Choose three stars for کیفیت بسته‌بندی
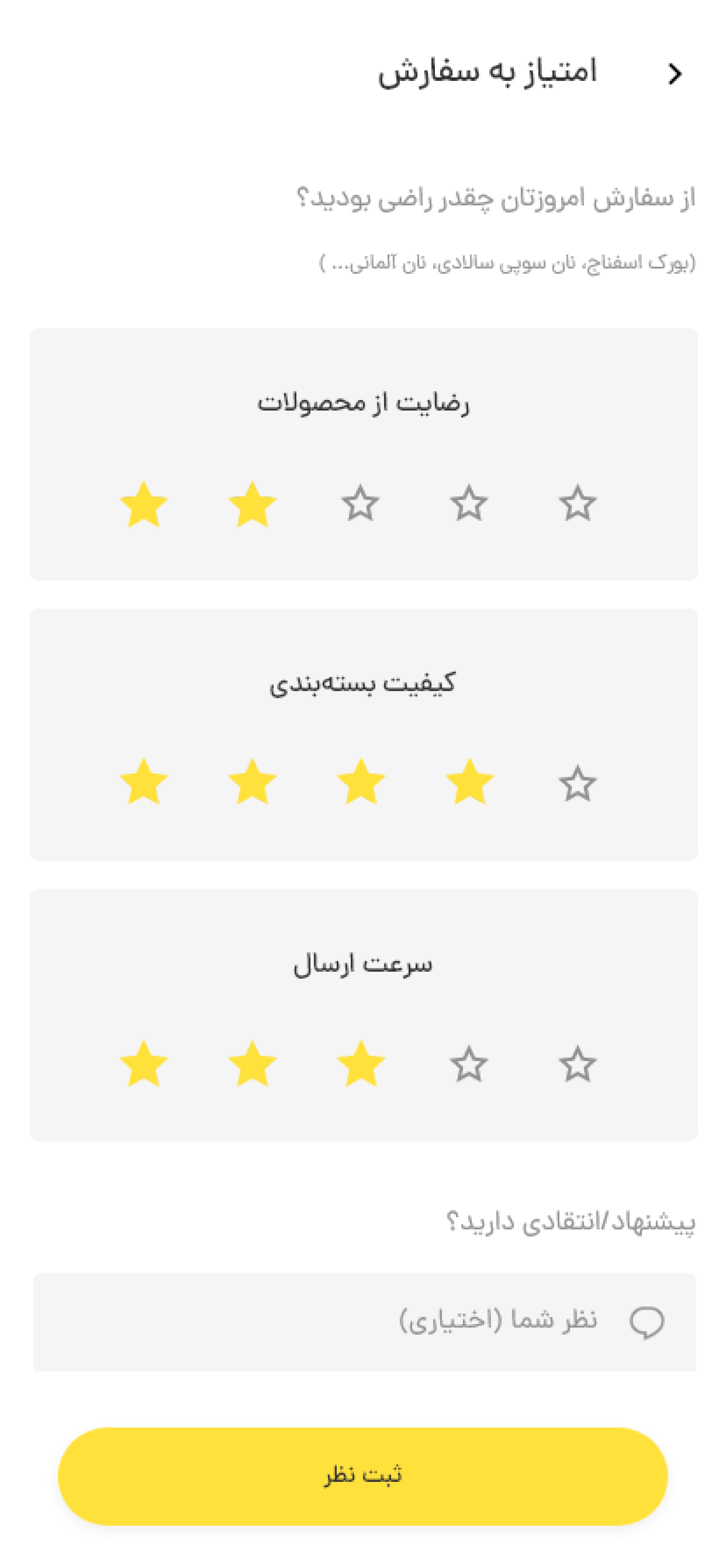726x1568 pixels. pyautogui.click(x=360, y=782)
